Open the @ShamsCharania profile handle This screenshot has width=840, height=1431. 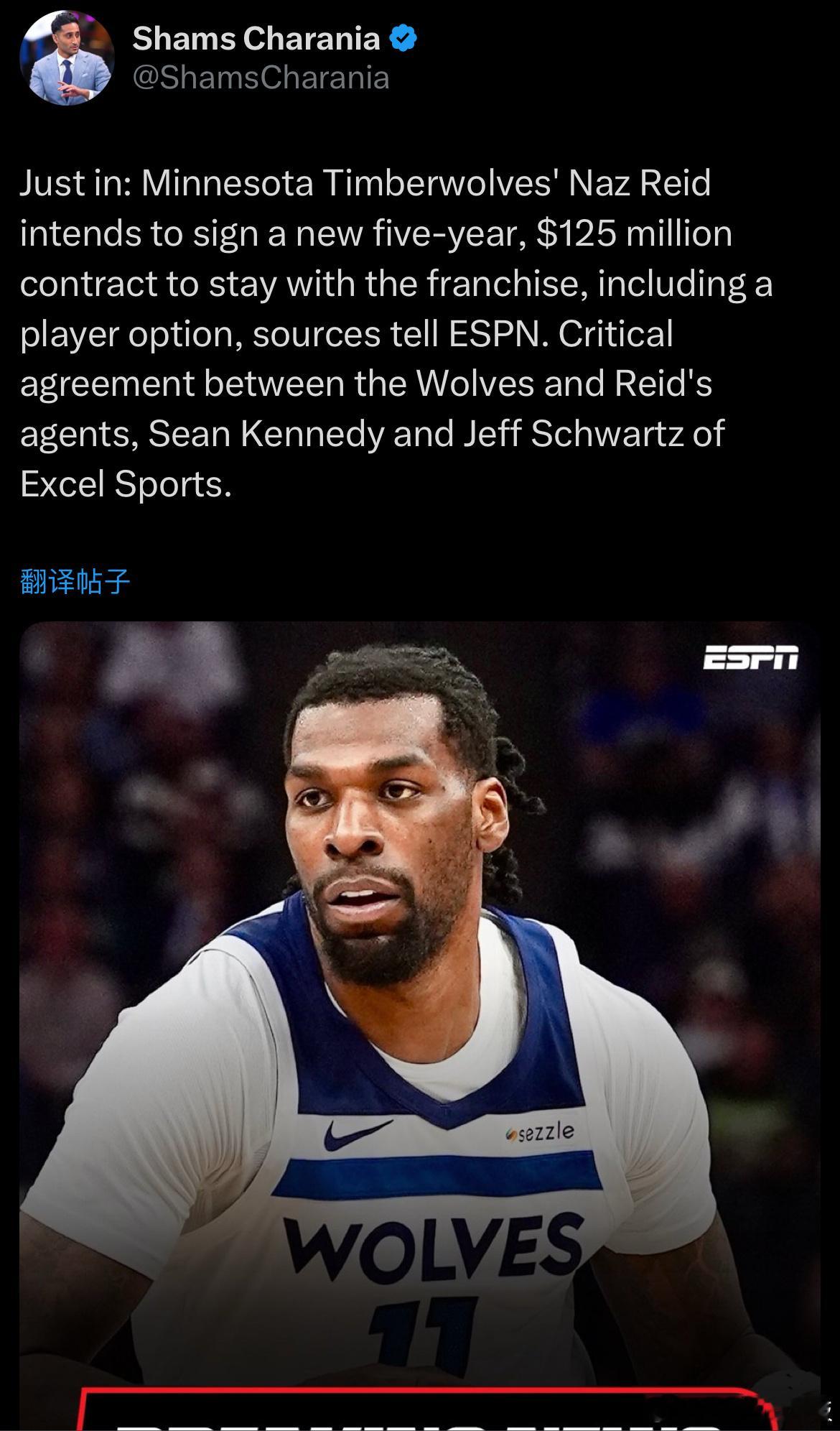[x=261, y=78]
